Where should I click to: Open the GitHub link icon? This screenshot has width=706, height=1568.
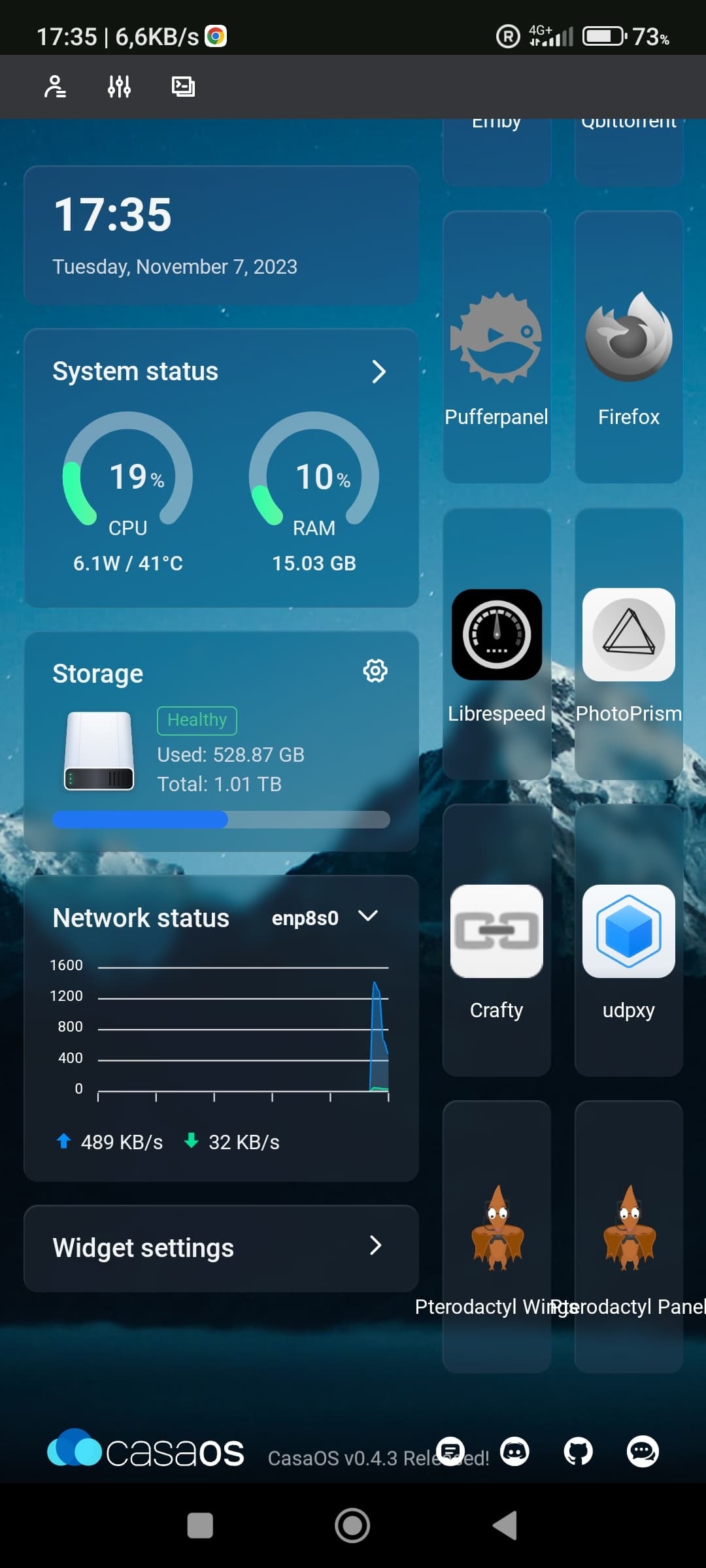(579, 1452)
